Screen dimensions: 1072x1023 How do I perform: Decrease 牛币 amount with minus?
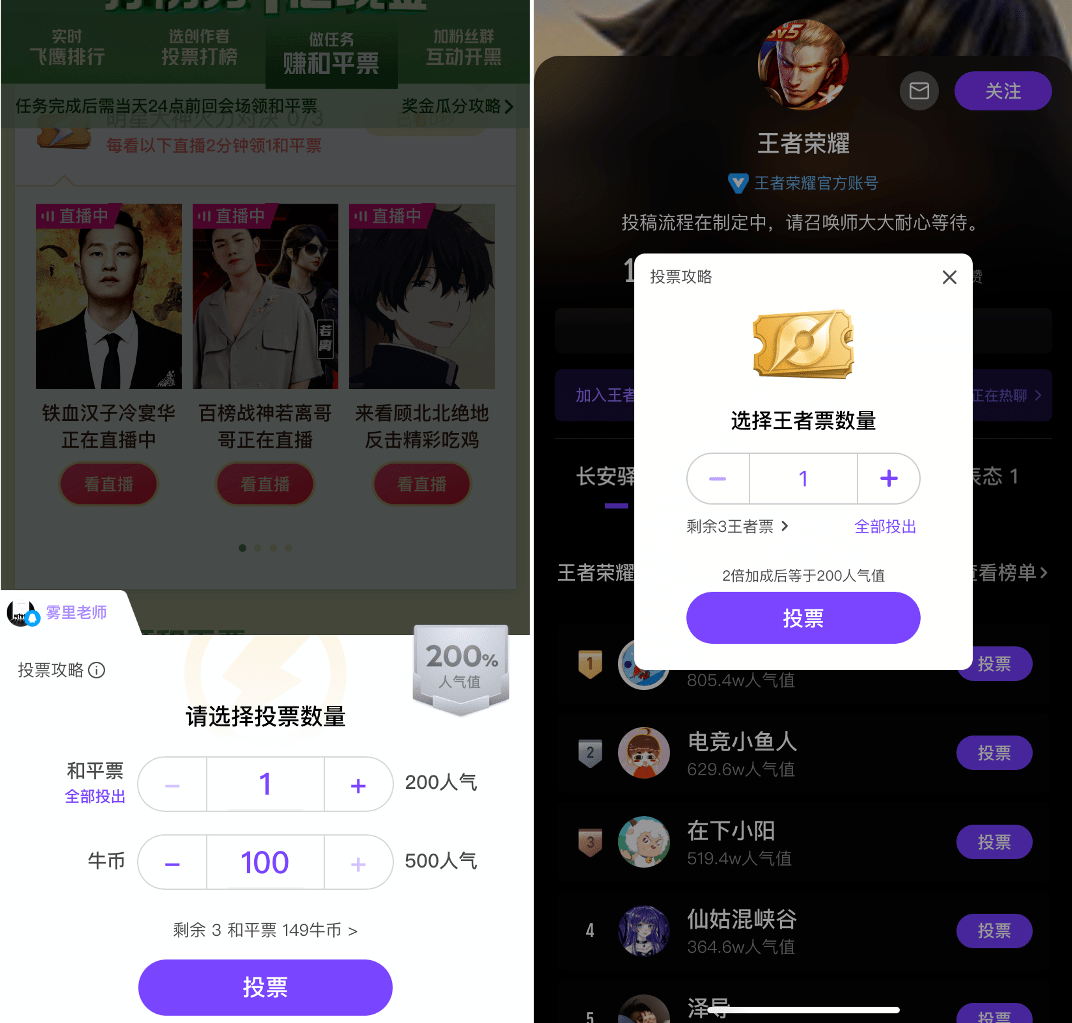tap(172, 863)
